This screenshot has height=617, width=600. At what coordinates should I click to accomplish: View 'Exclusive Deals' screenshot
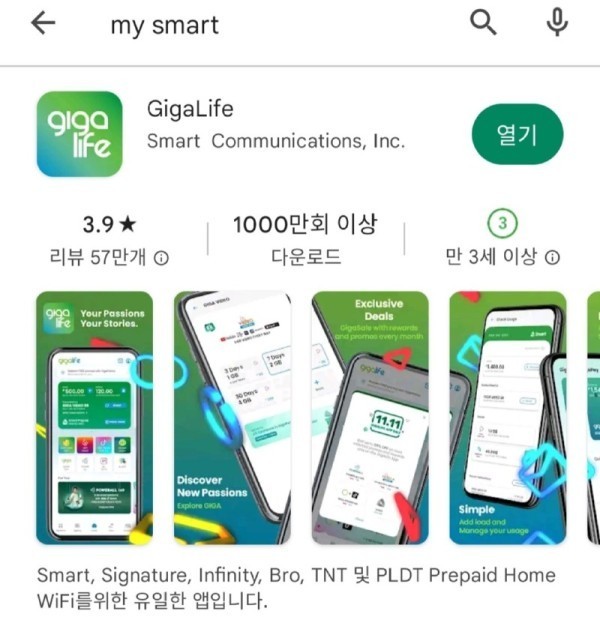point(369,418)
